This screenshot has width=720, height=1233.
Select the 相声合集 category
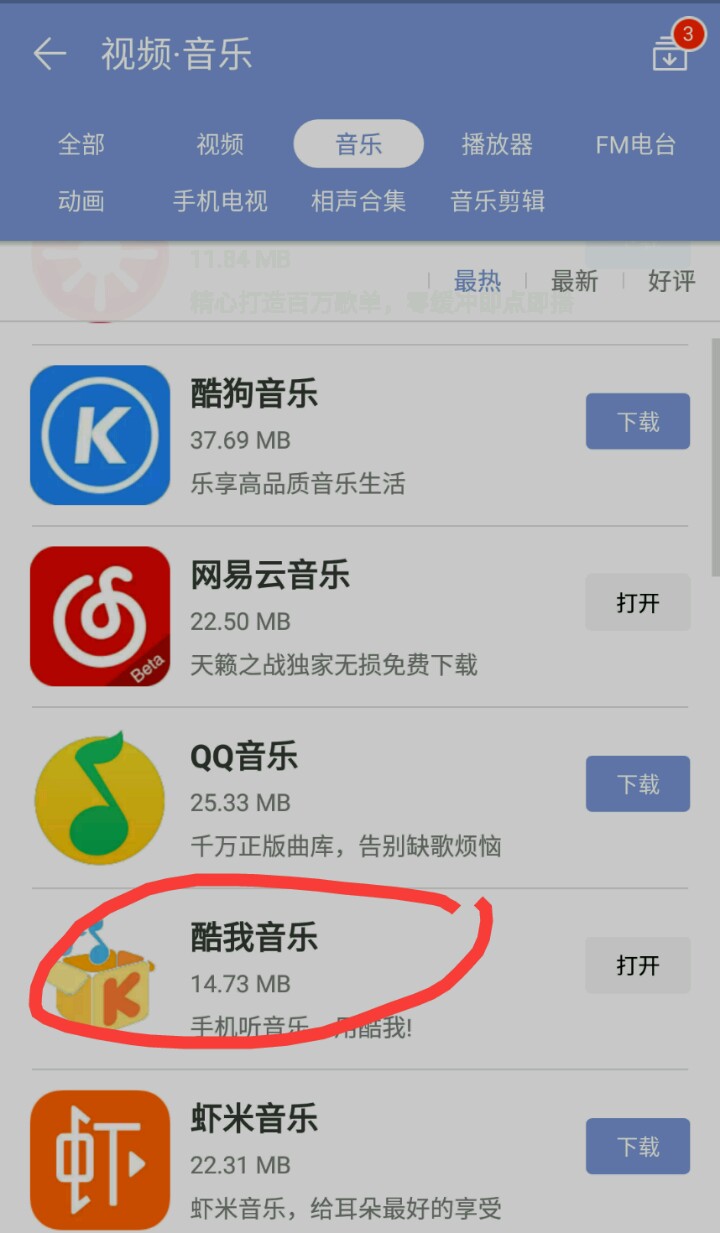click(358, 201)
